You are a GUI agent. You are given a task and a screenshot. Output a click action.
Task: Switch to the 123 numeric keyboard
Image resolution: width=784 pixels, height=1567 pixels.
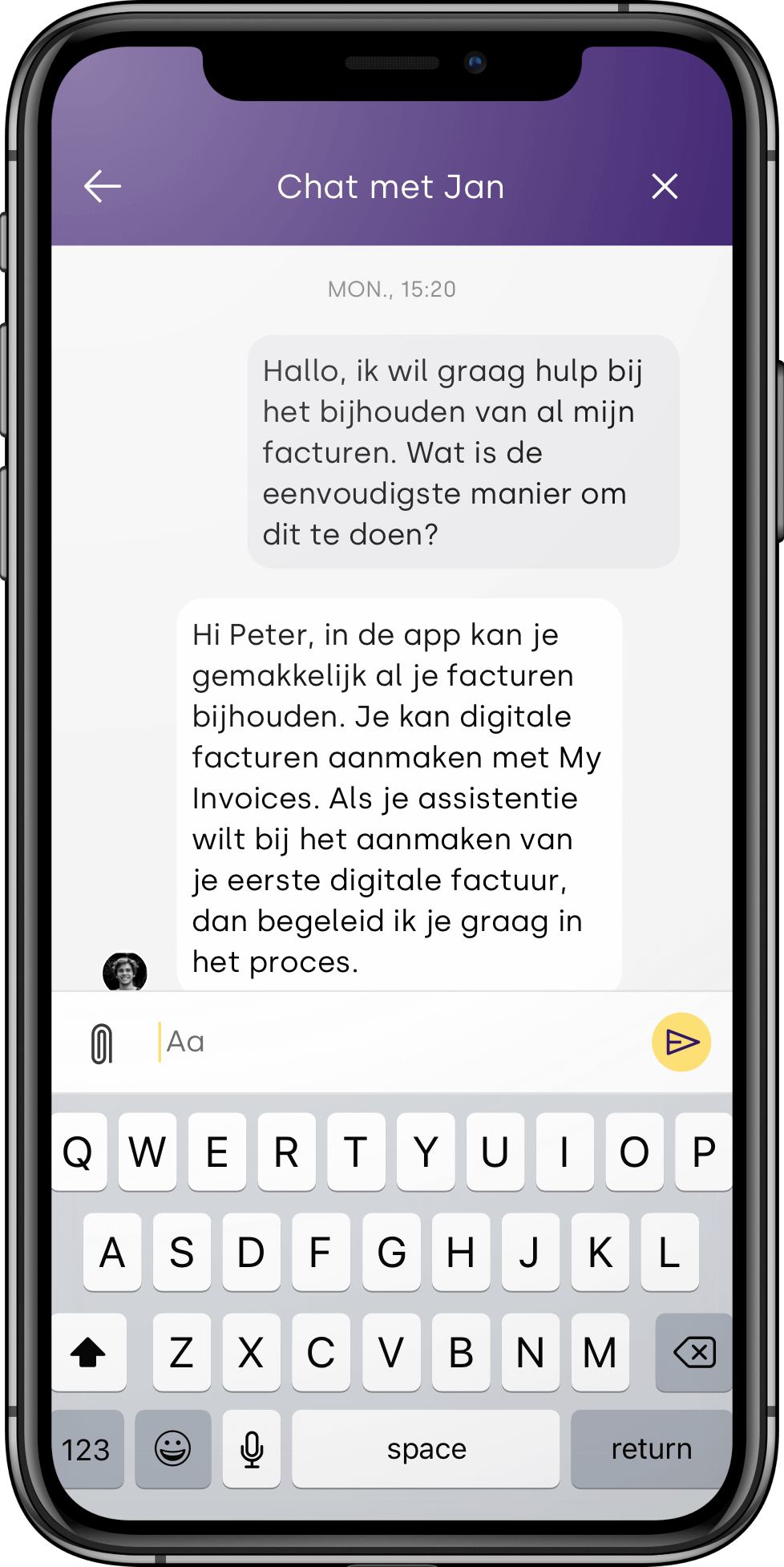click(x=87, y=1448)
